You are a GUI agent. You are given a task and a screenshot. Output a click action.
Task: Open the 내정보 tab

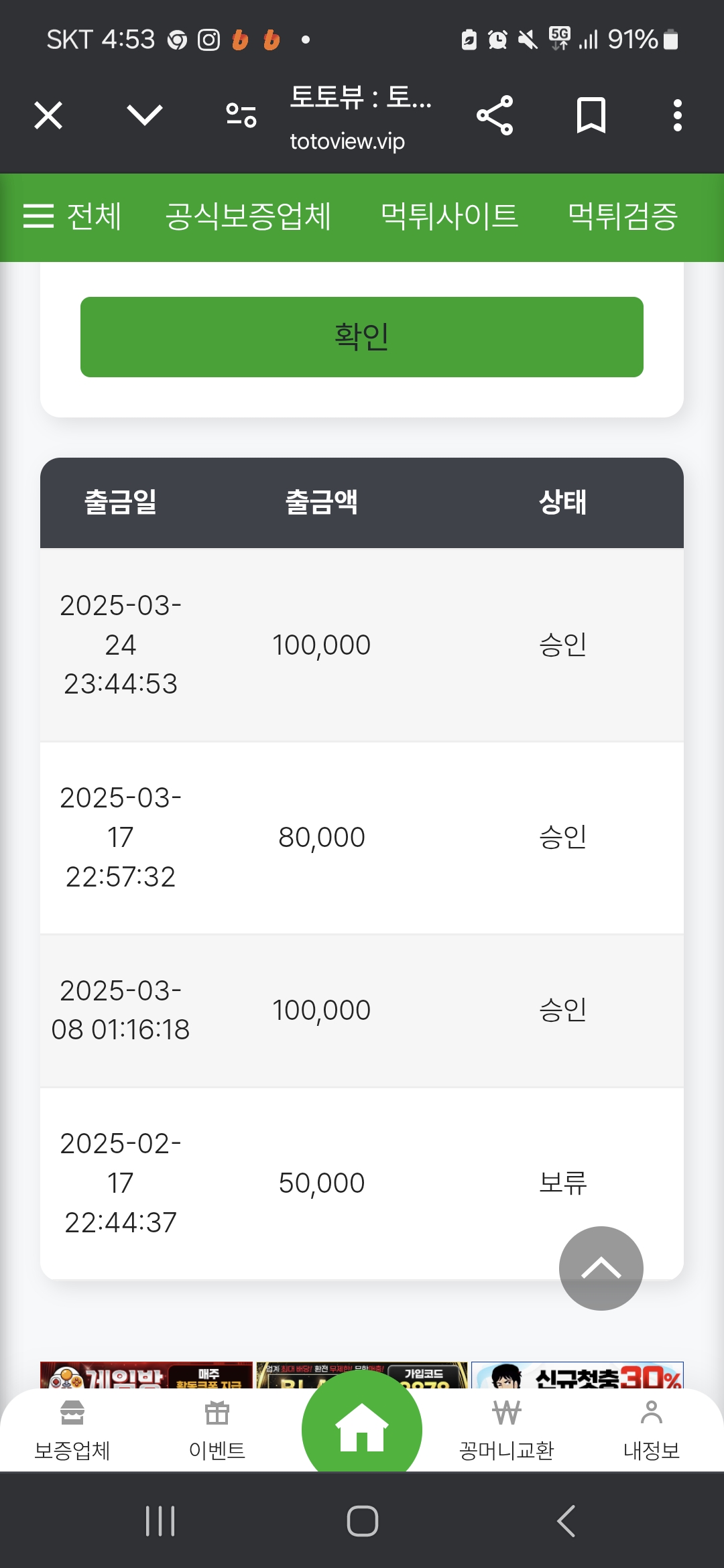pyautogui.click(x=652, y=1432)
